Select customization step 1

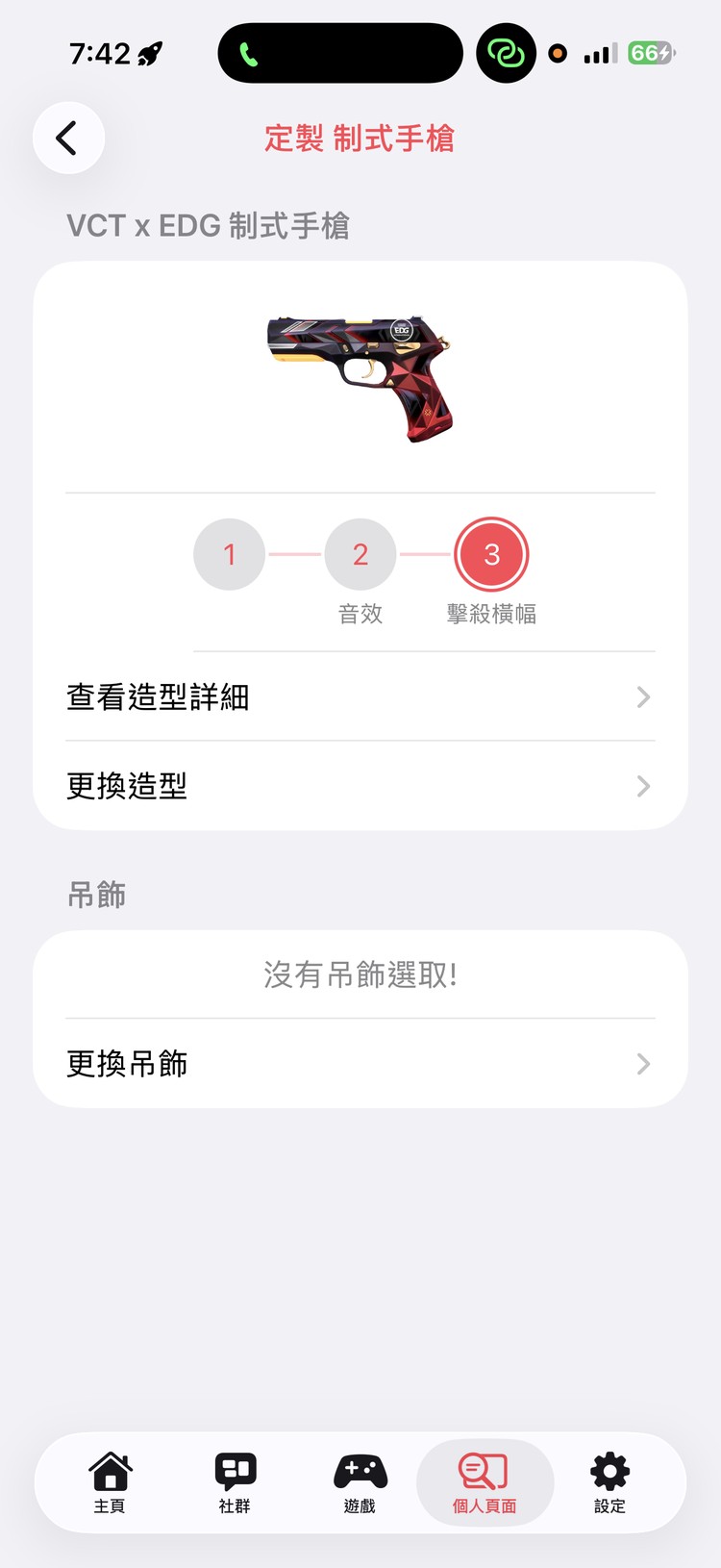click(x=229, y=554)
